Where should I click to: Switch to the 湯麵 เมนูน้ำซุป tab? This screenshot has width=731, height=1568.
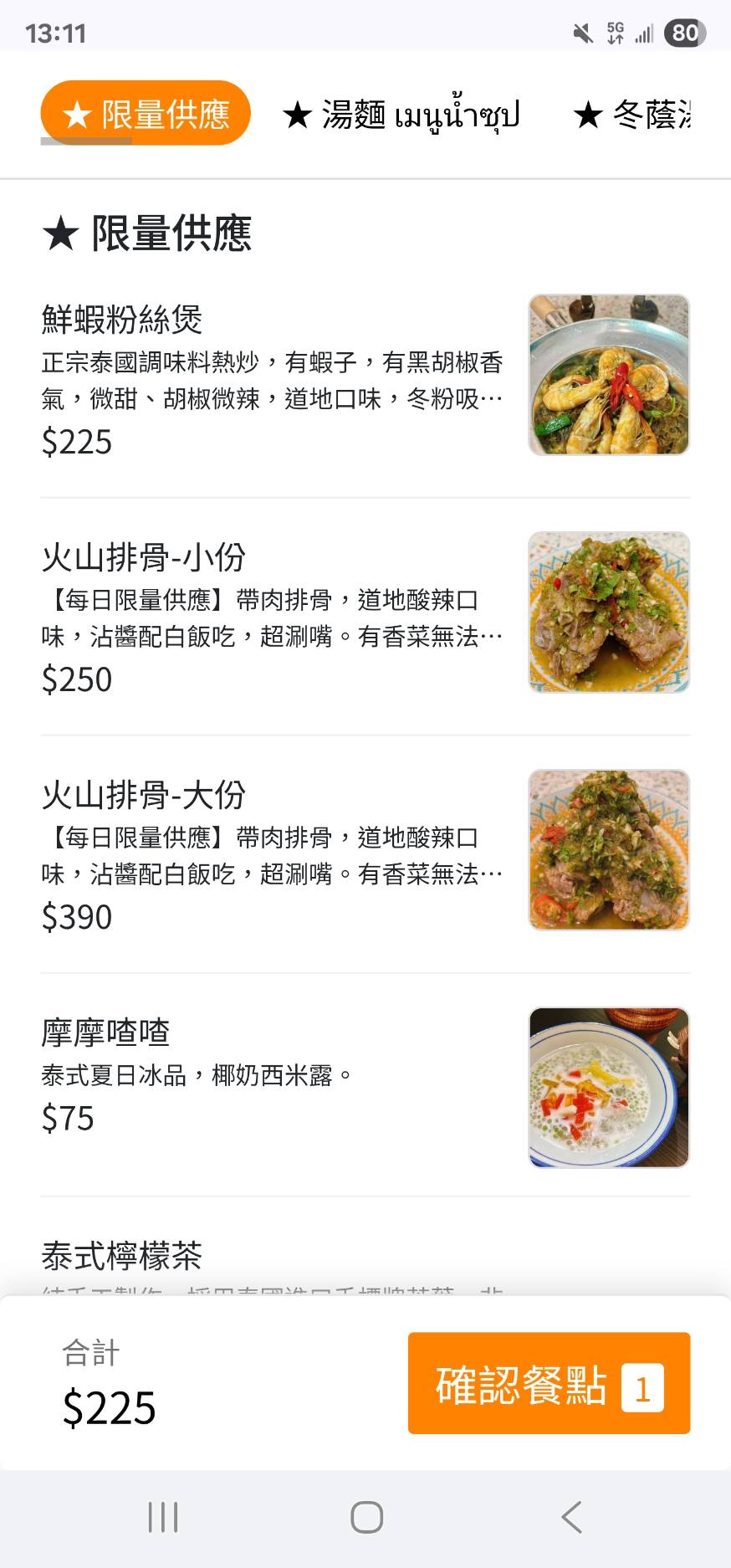tap(404, 114)
